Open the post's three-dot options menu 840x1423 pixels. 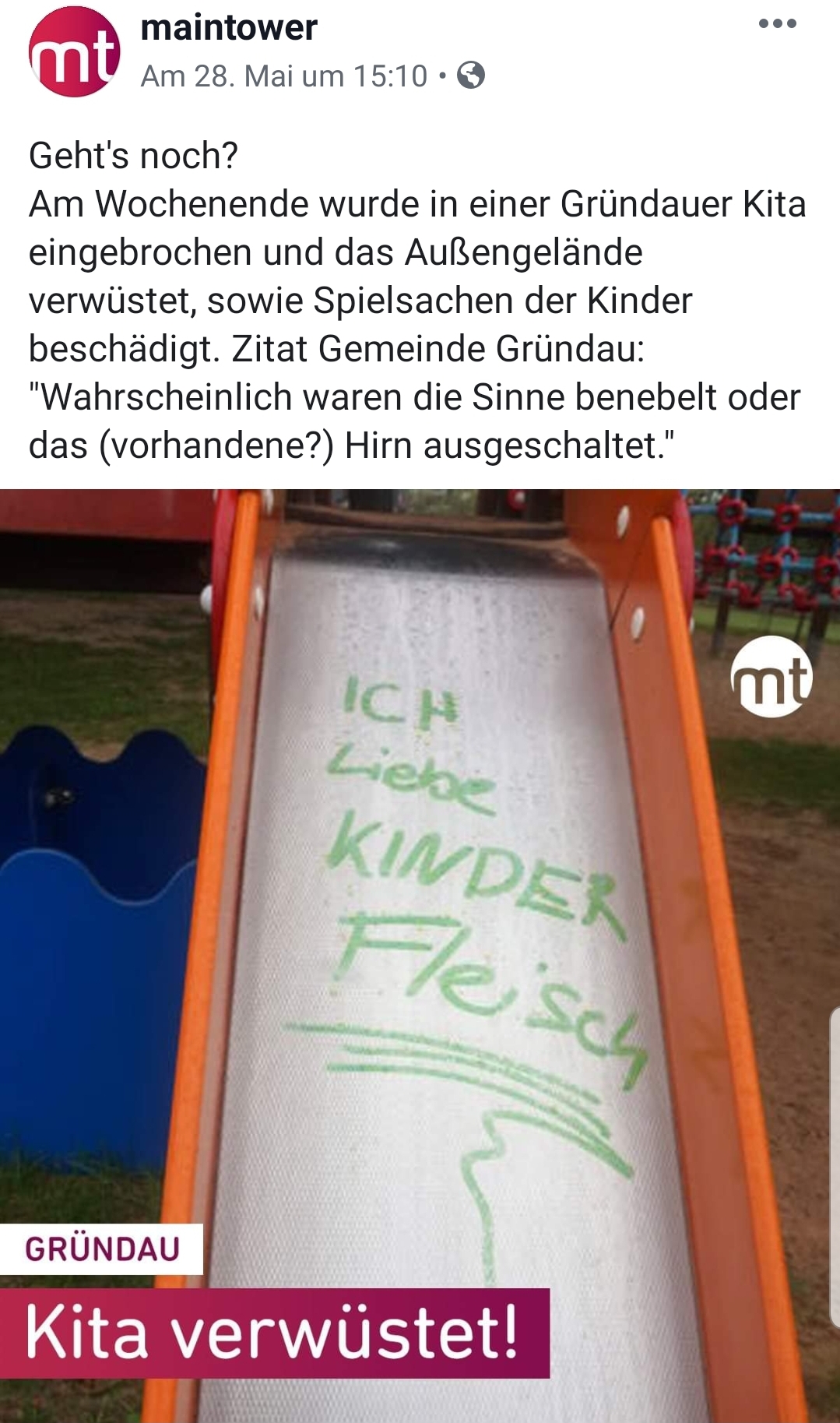(777, 23)
